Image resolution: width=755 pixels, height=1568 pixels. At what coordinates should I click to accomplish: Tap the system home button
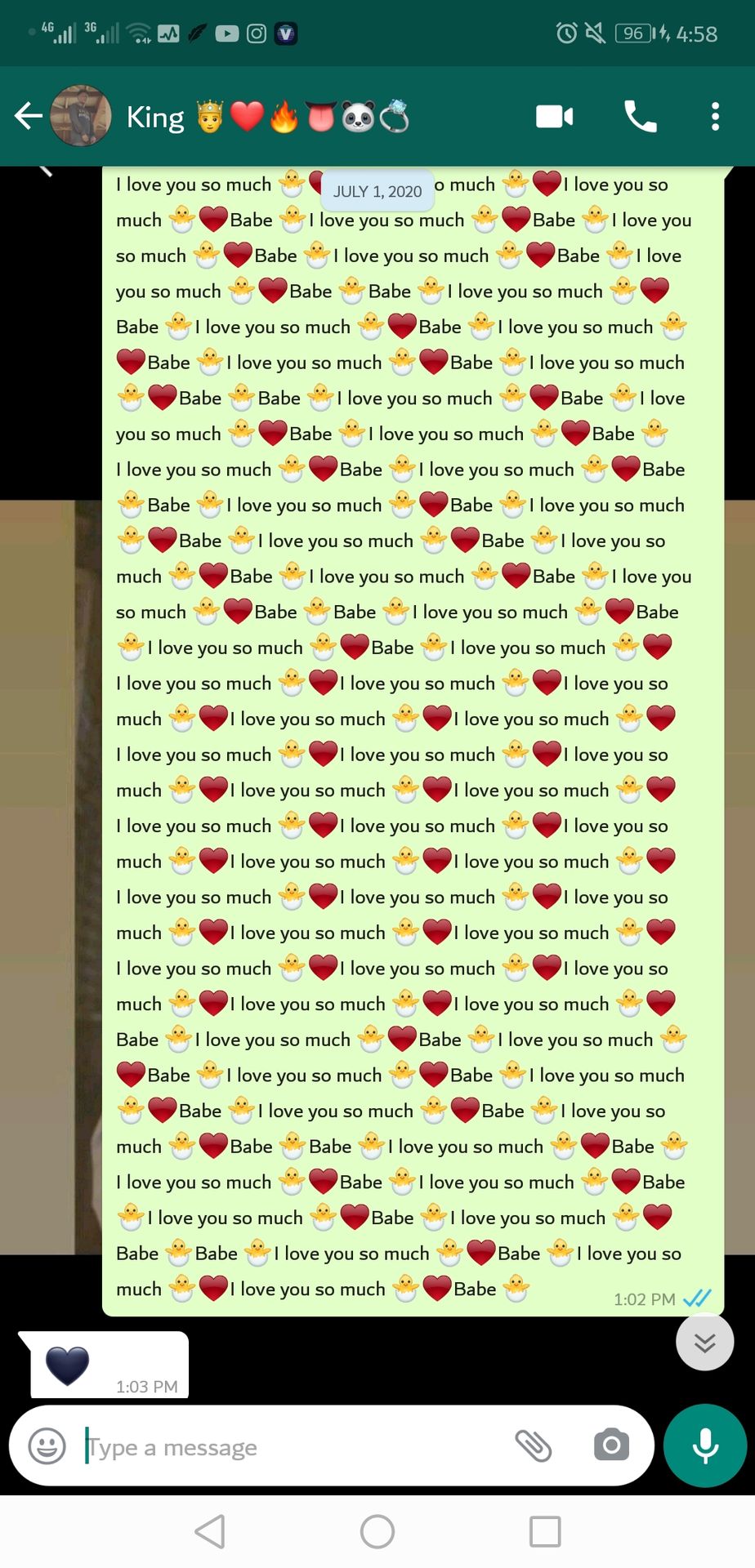pos(377,1531)
